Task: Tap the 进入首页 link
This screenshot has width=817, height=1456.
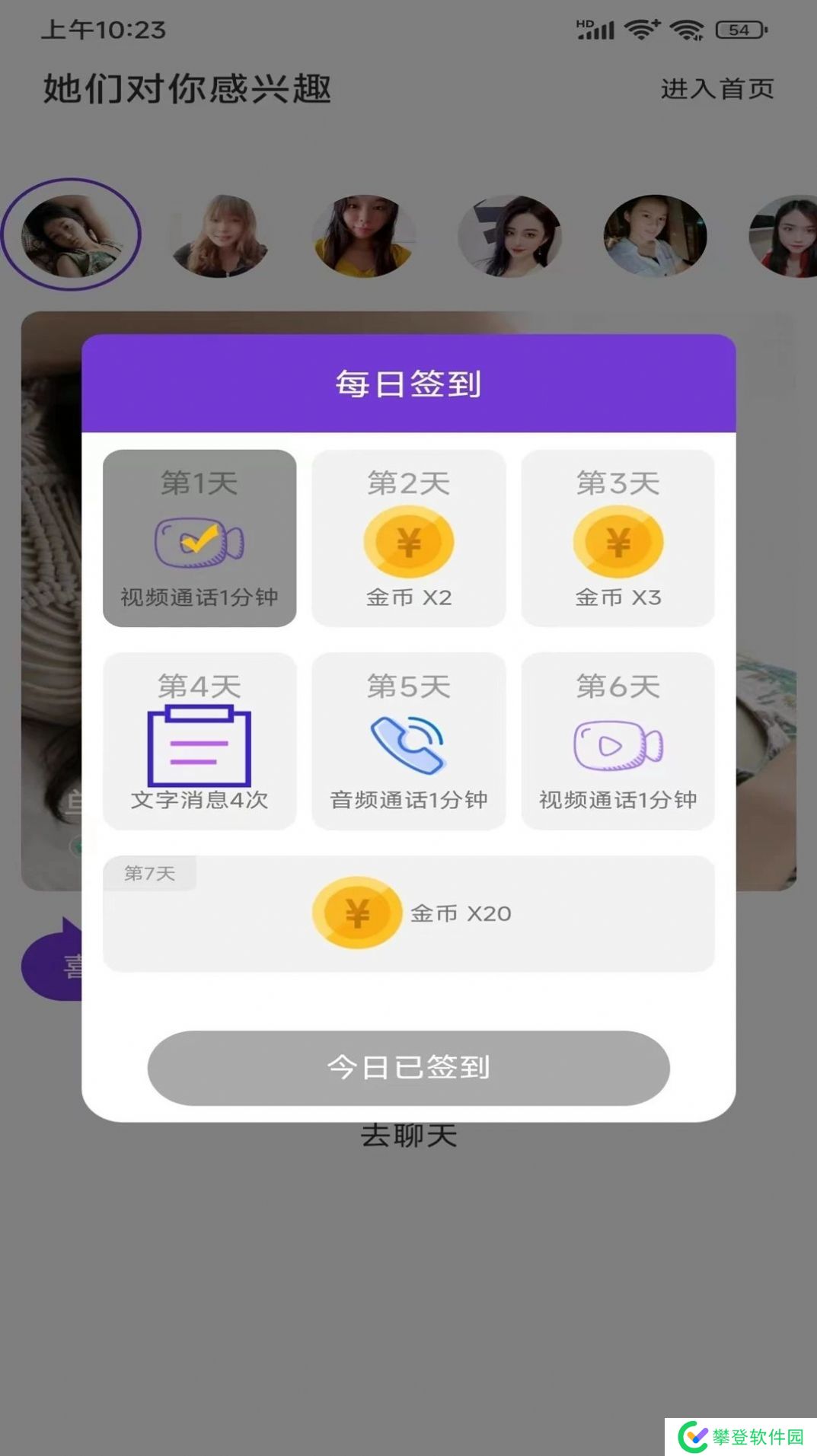Action: coord(716,89)
